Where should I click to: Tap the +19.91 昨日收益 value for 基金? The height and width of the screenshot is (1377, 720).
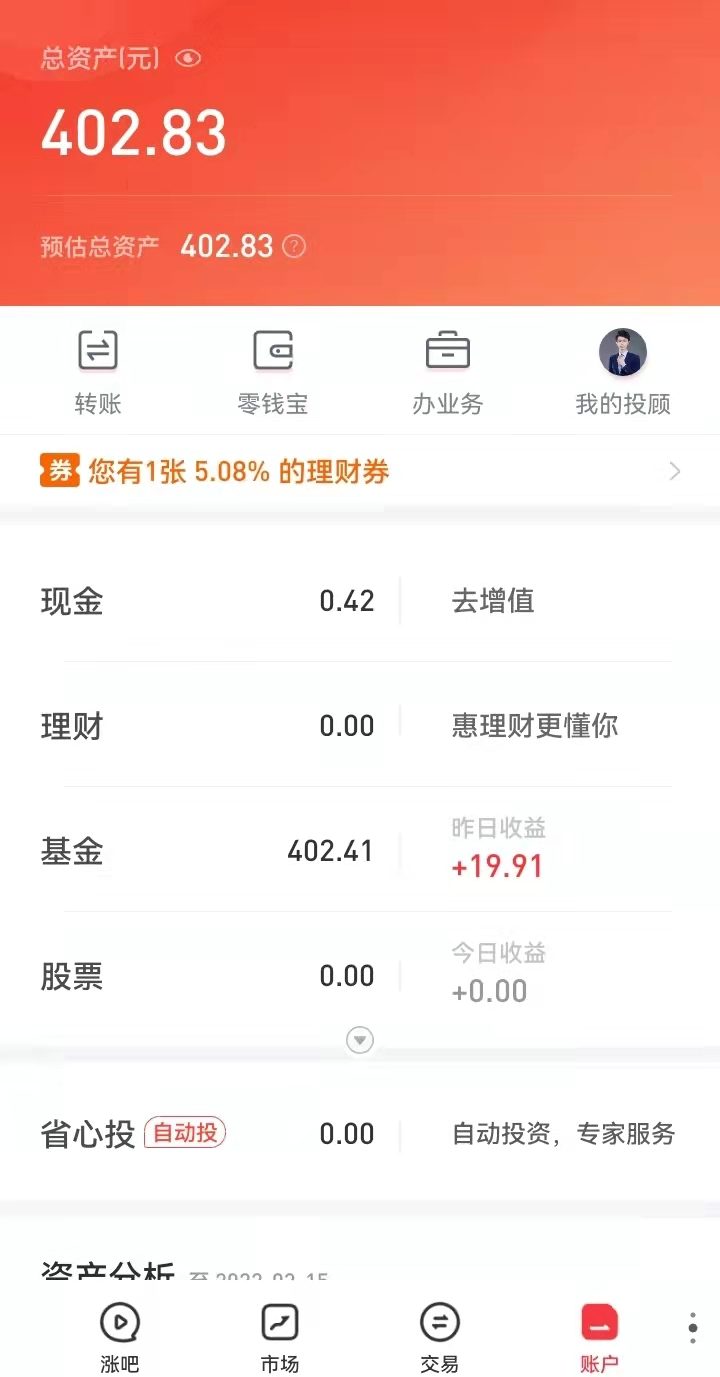point(497,866)
